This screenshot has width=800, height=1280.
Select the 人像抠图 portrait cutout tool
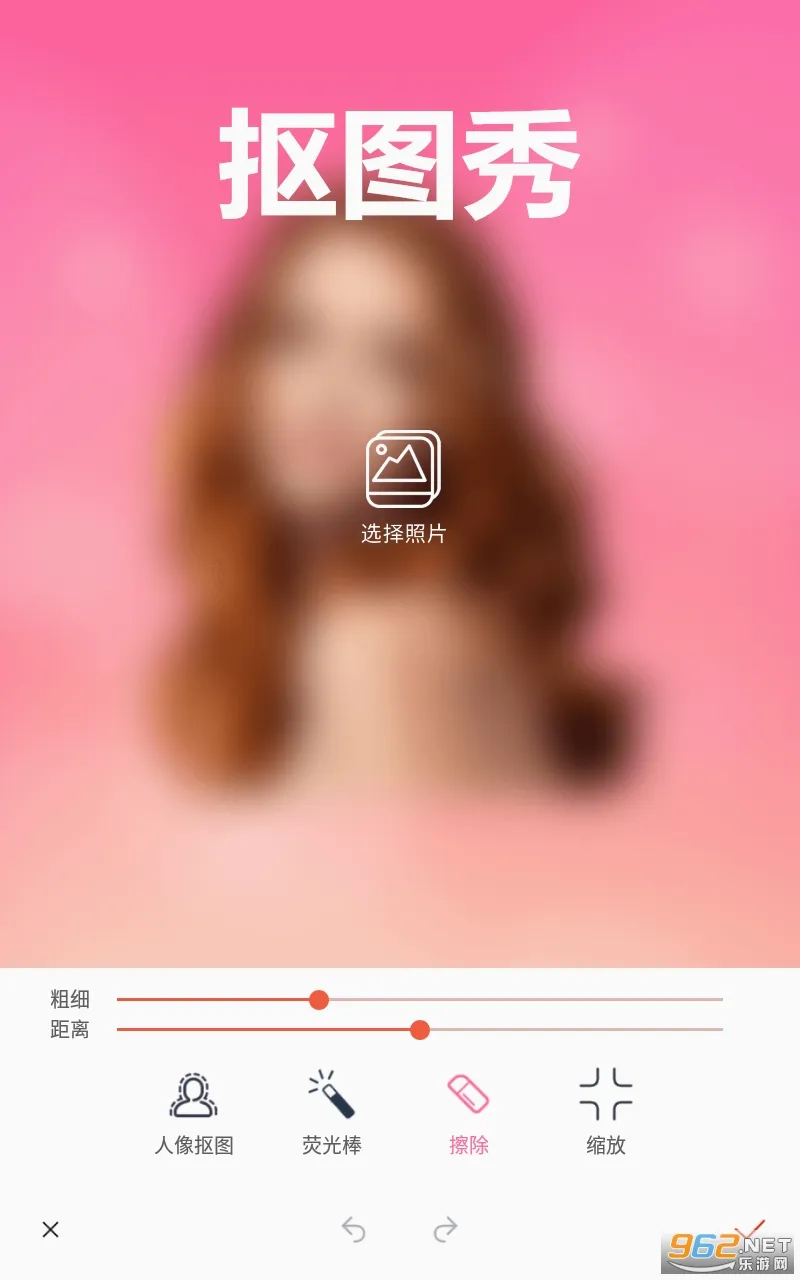tap(194, 1113)
